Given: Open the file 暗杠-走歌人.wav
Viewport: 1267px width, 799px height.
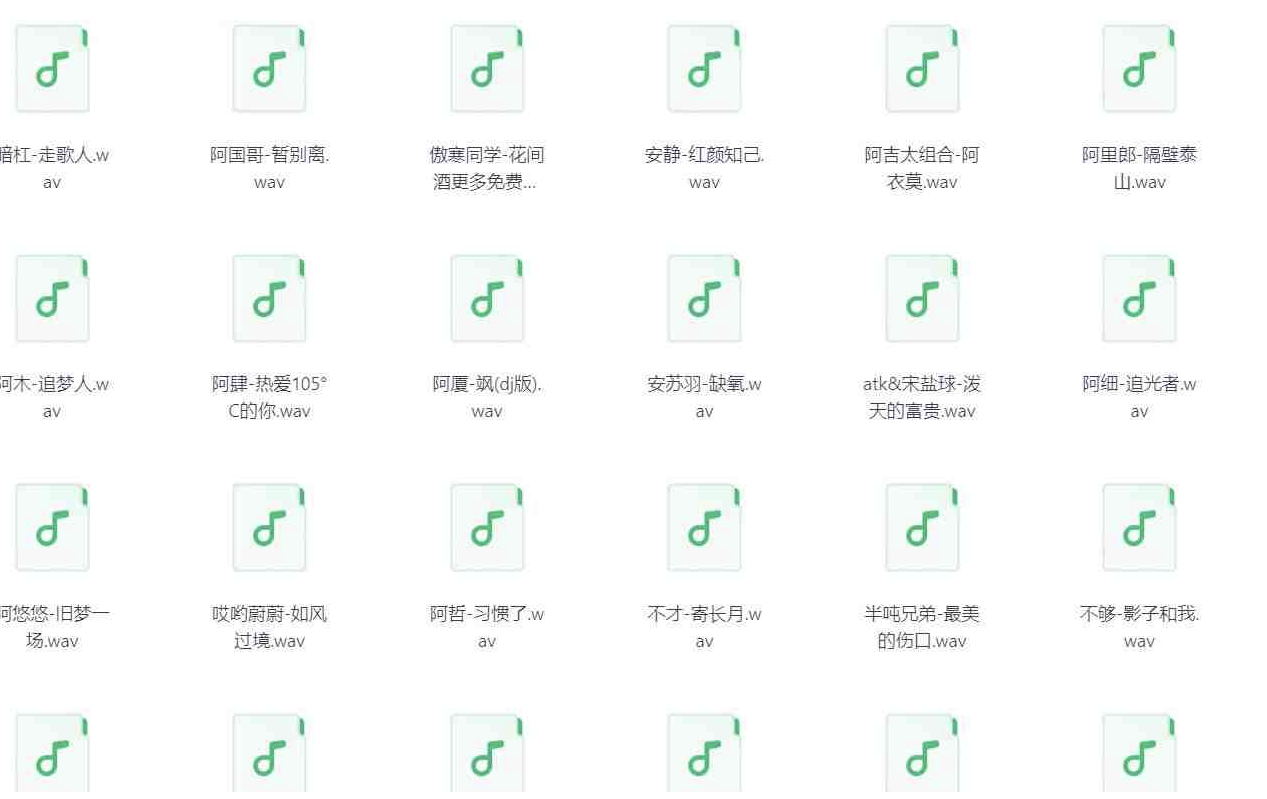Looking at the screenshot, I should [x=52, y=70].
